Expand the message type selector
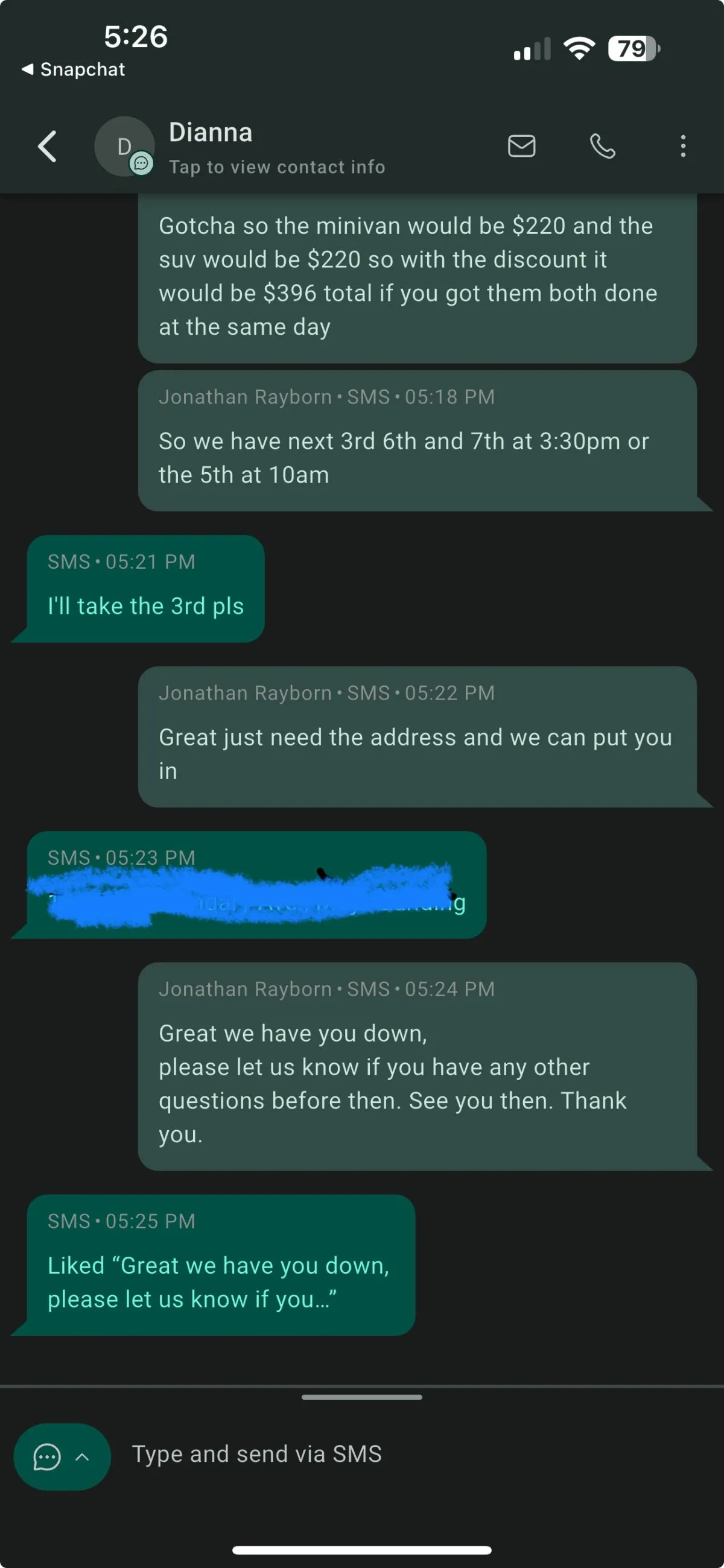This screenshot has height=1568, width=724. [x=62, y=1456]
